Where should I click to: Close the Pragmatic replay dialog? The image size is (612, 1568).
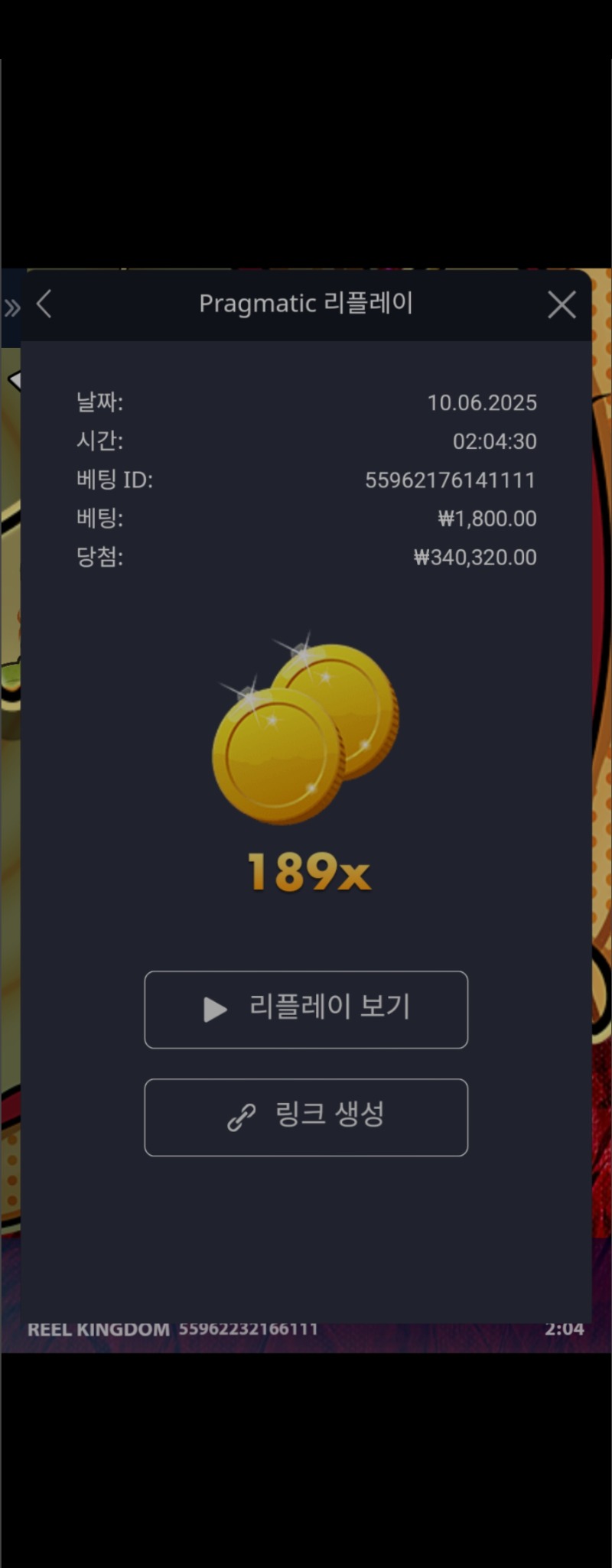point(562,305)
